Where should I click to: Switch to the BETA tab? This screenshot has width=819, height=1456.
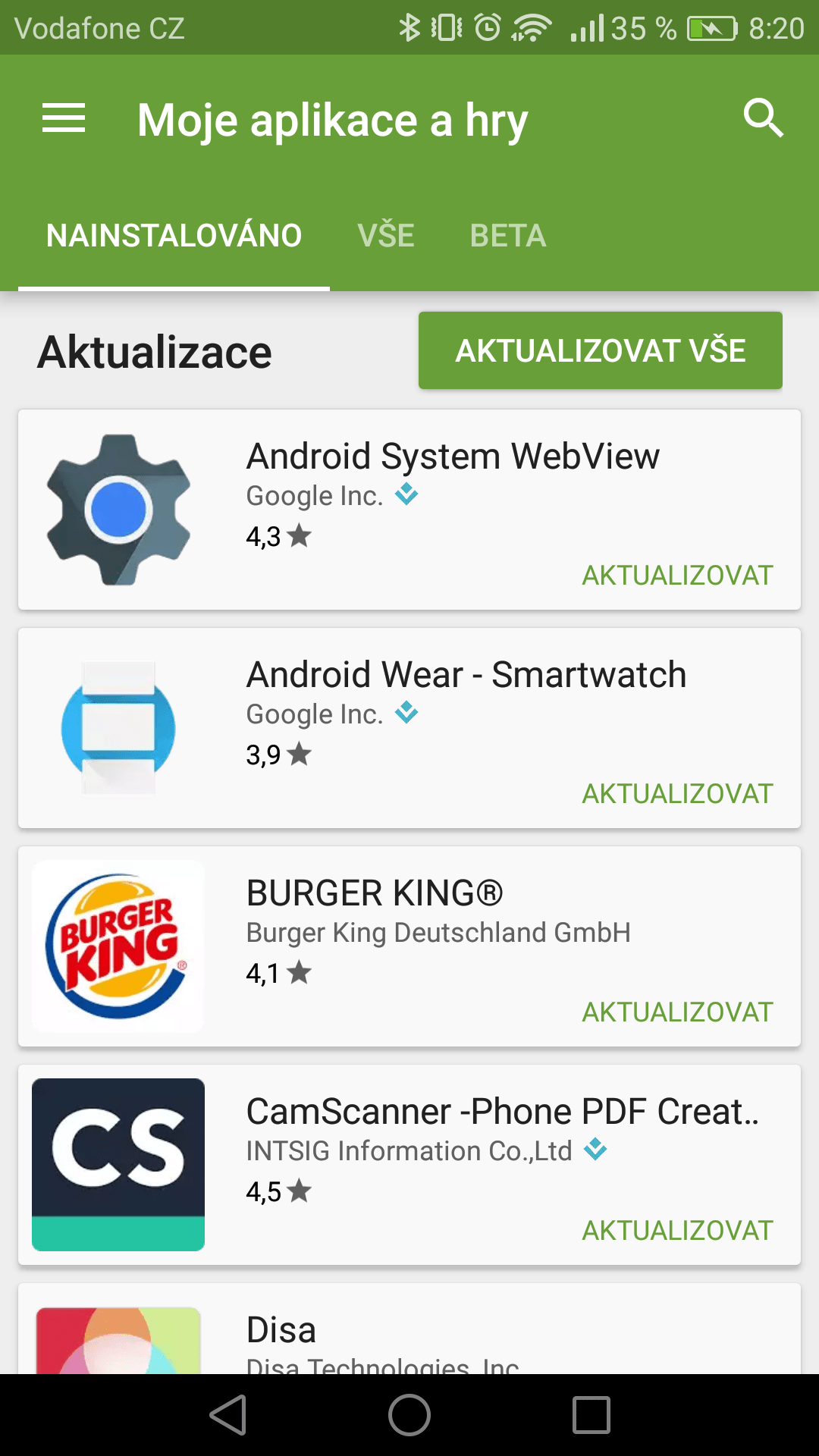[x=508, y=236]
